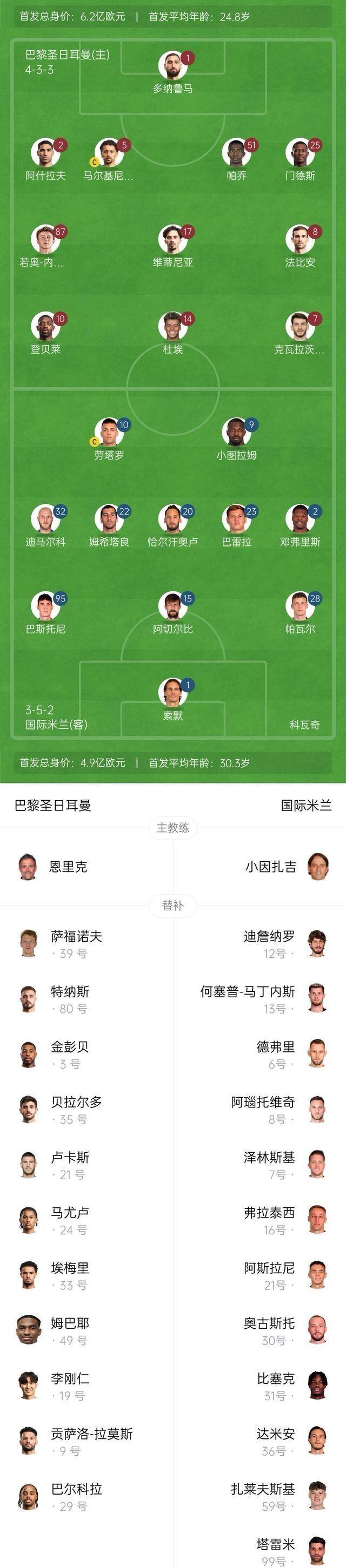Screen dimensions: 346x1568
Task: View substitute 德弗里's player page
Action: pos(275,1055)
